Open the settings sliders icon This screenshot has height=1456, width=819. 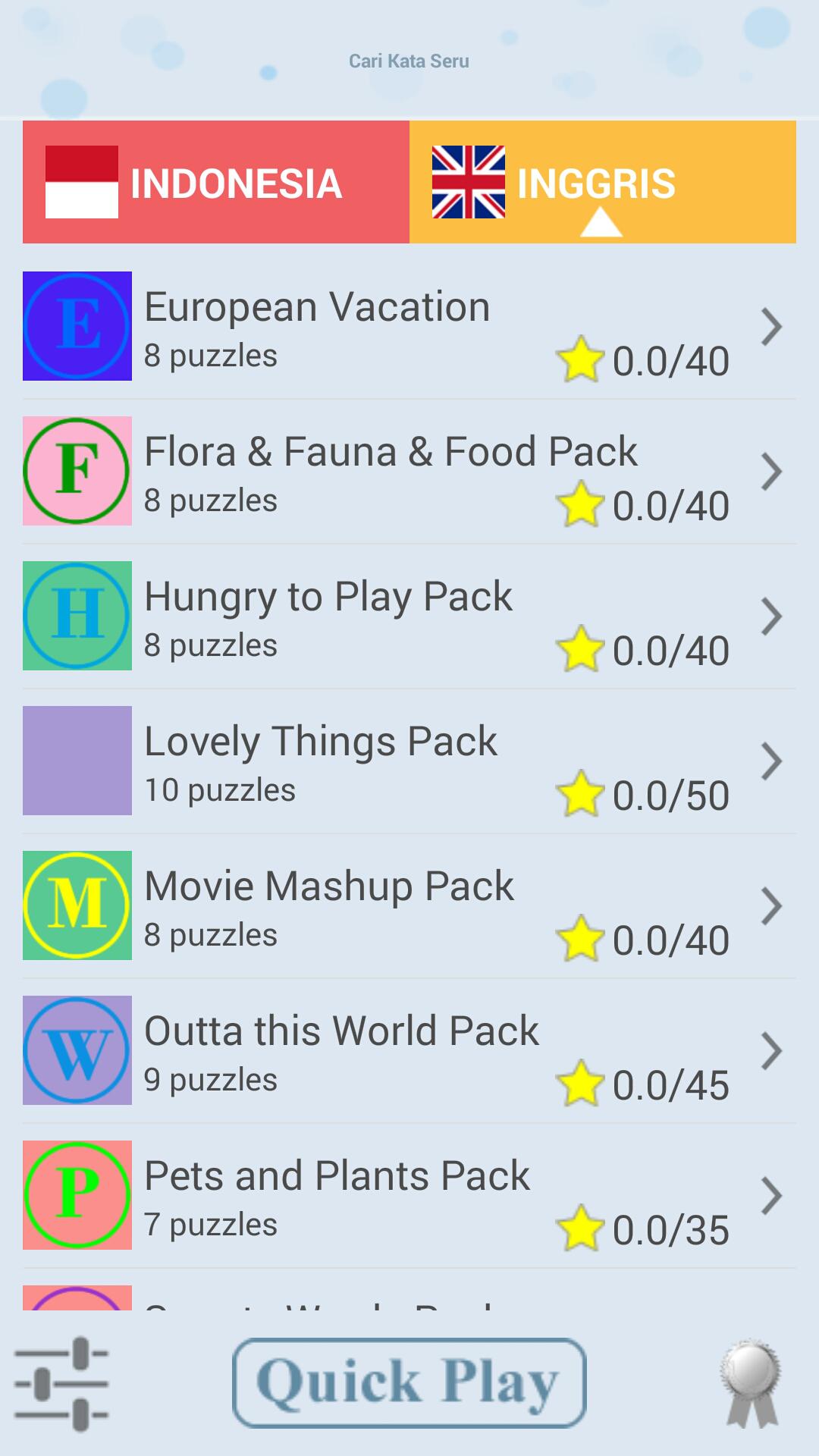62,1383
